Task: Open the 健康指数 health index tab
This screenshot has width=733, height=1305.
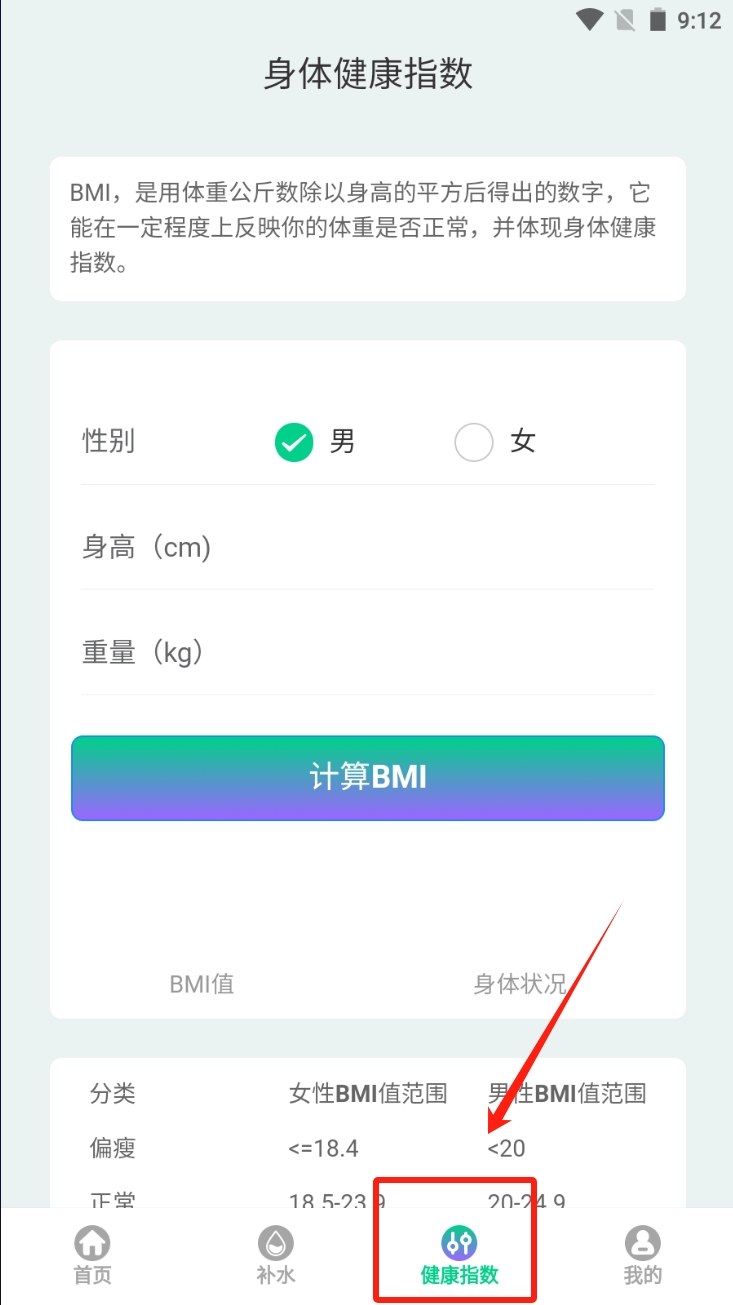Action: click(459, 1255)
